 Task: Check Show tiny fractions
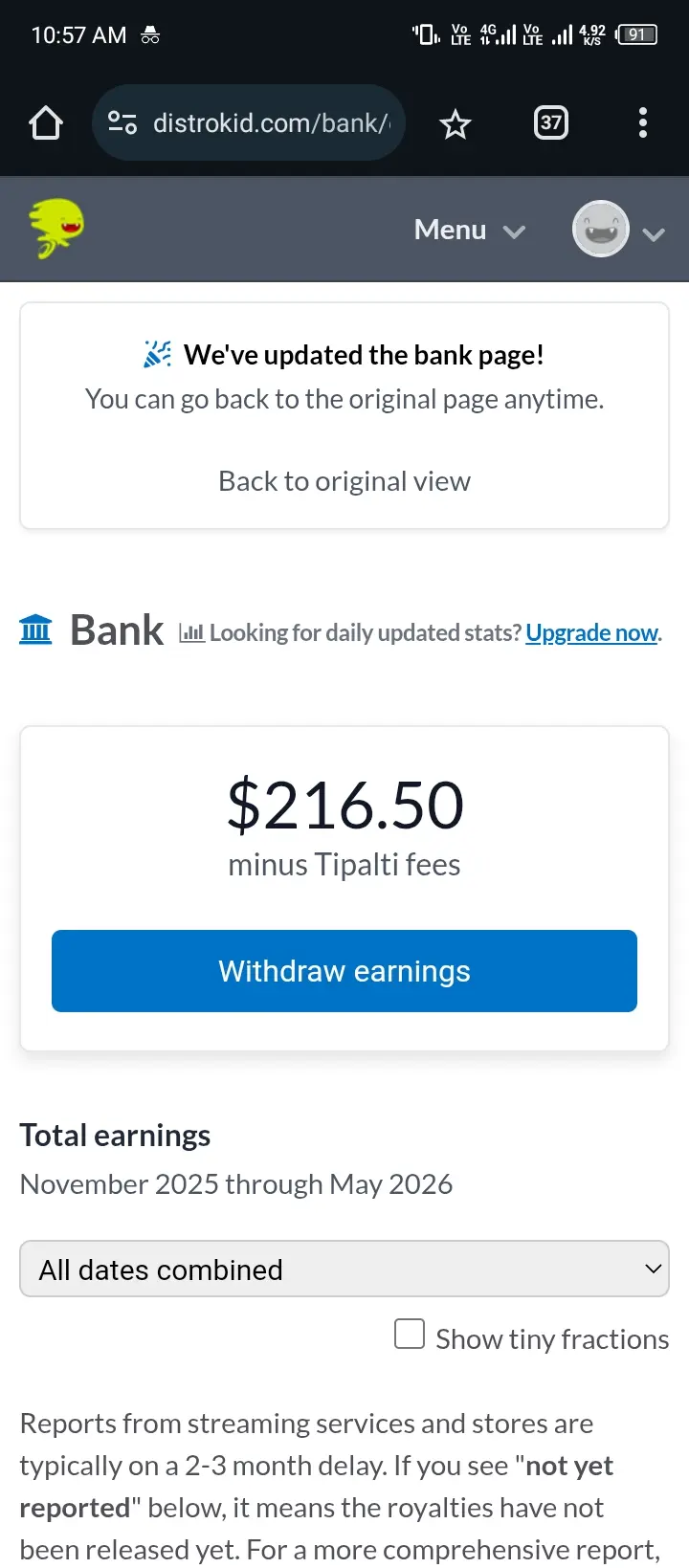pos(410,1334)
